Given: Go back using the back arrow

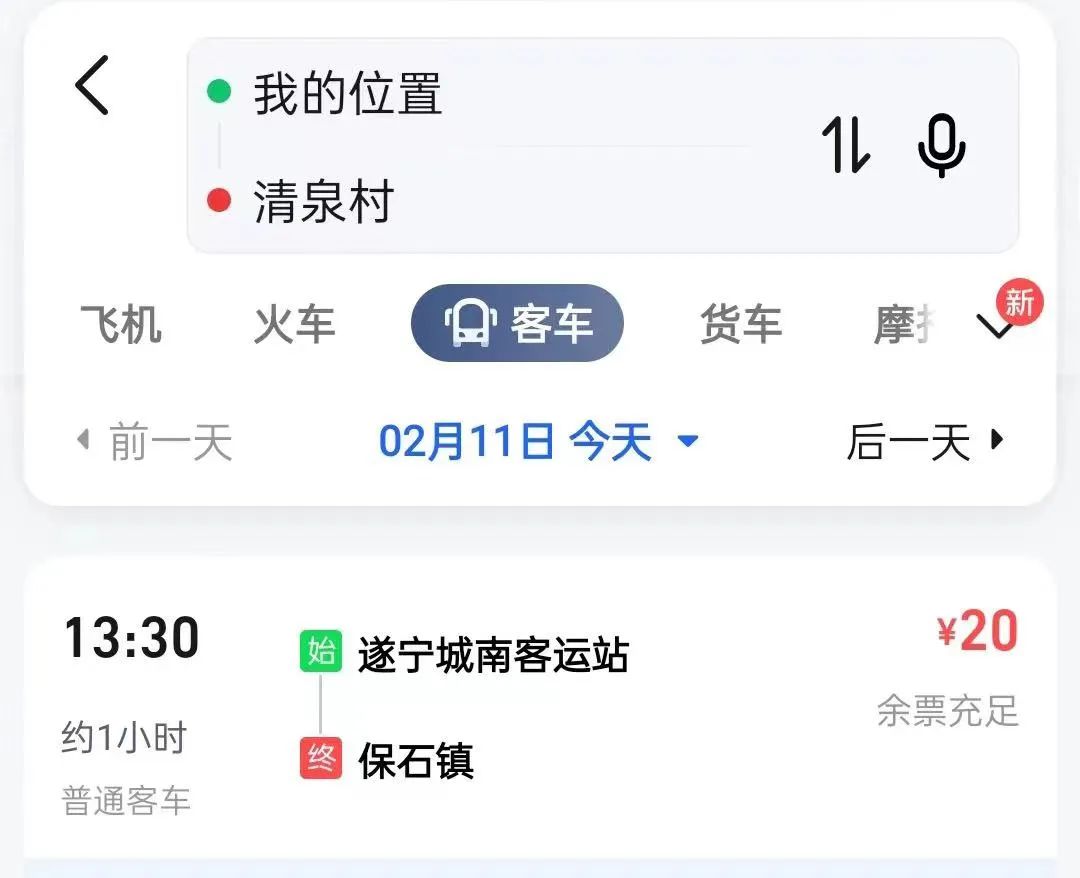Looking at the screenshot, I should click(92, 85).
